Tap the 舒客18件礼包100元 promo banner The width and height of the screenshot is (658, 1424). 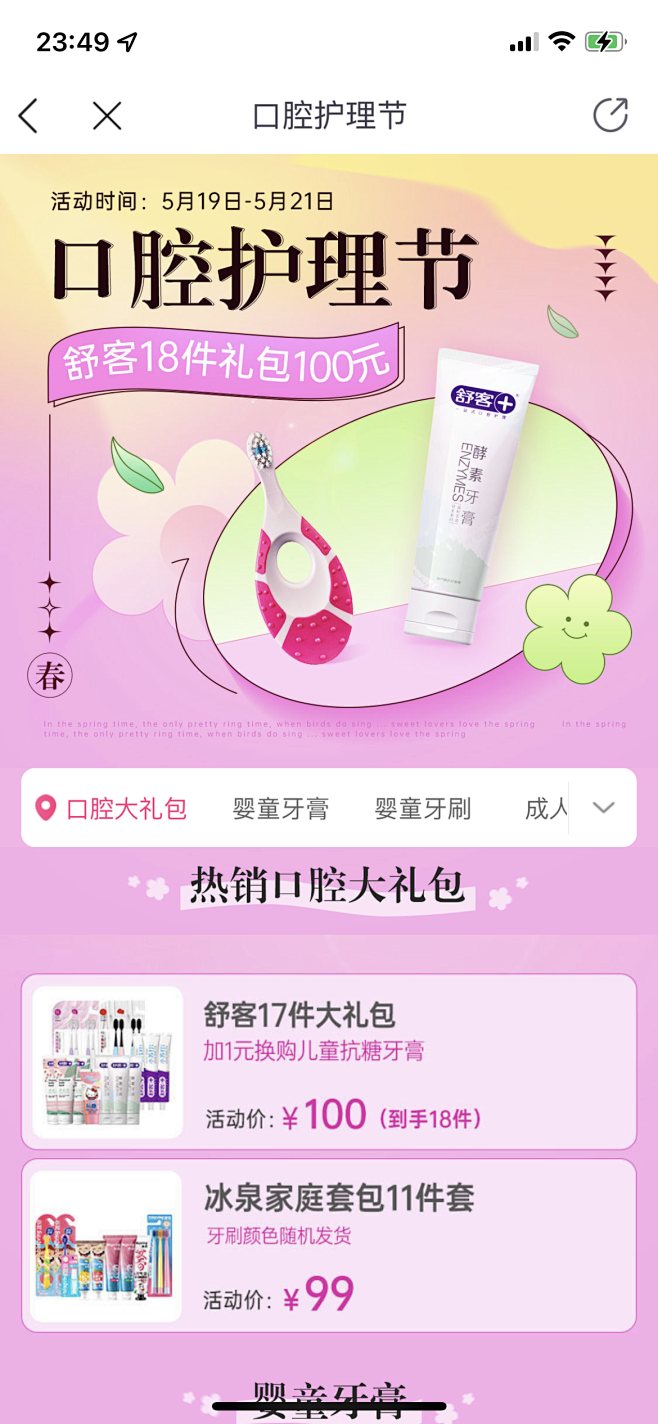(x=227, y=362)
